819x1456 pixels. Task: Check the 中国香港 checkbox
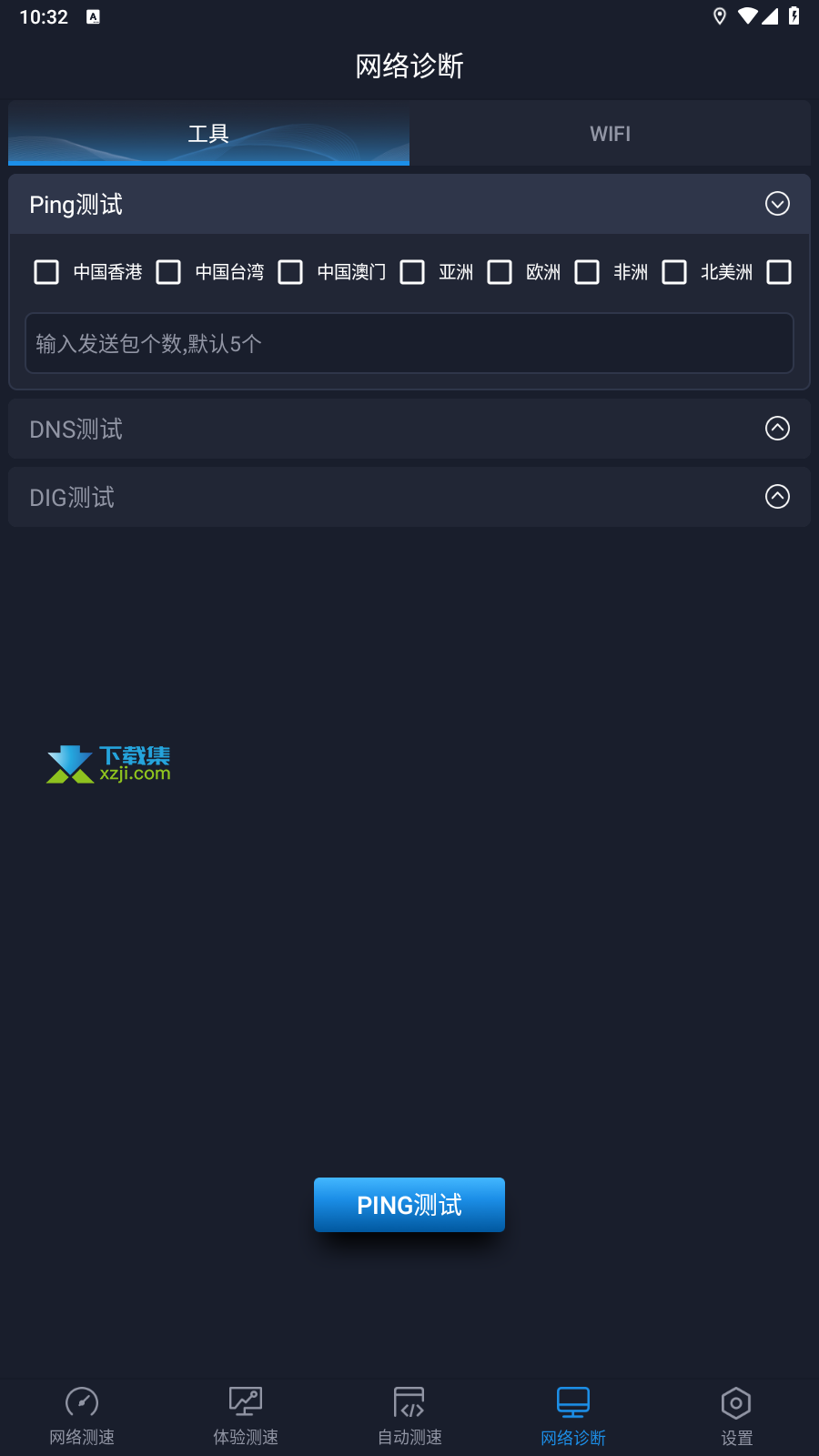[x=46, y=272]
